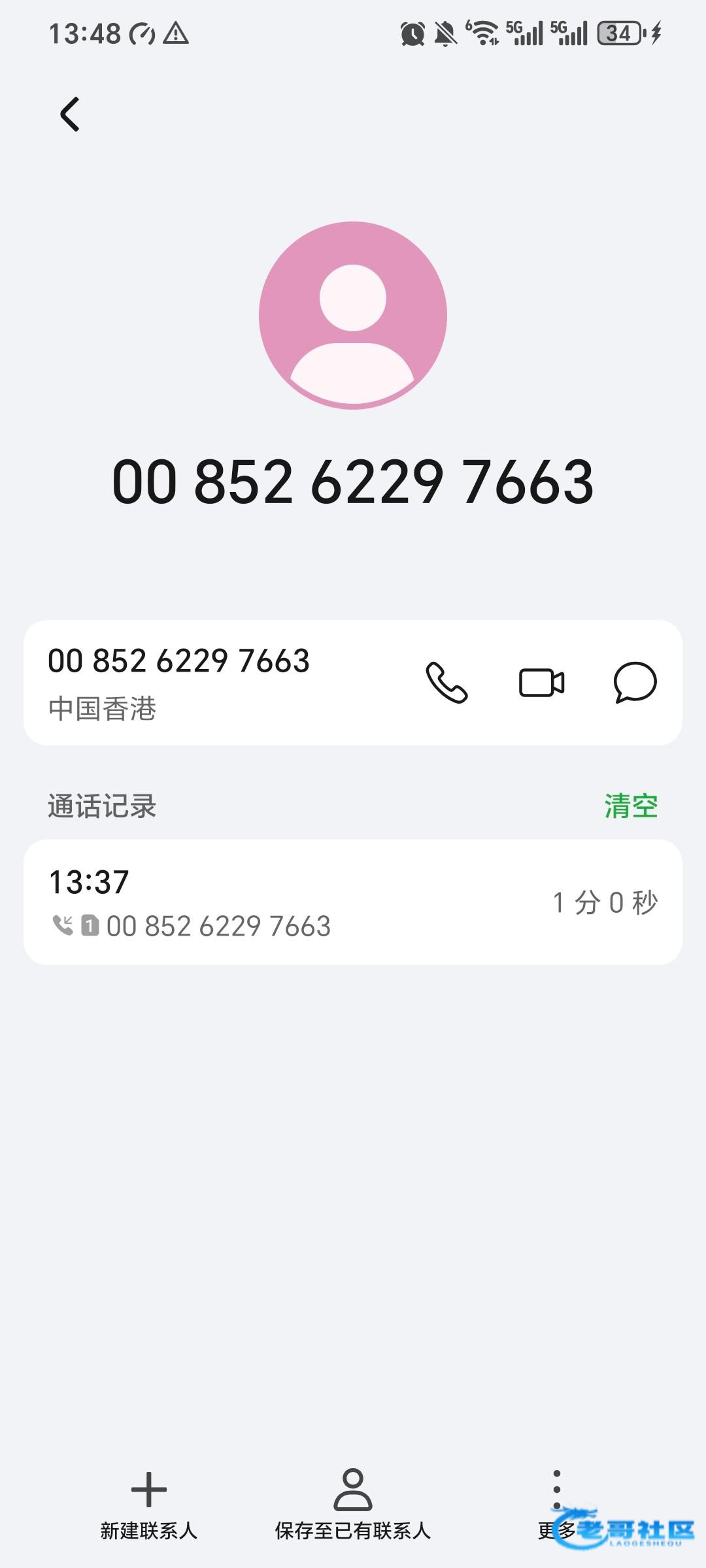Send a message to this number
Viewport: 706px width, 1568px height.
(635, 683)
